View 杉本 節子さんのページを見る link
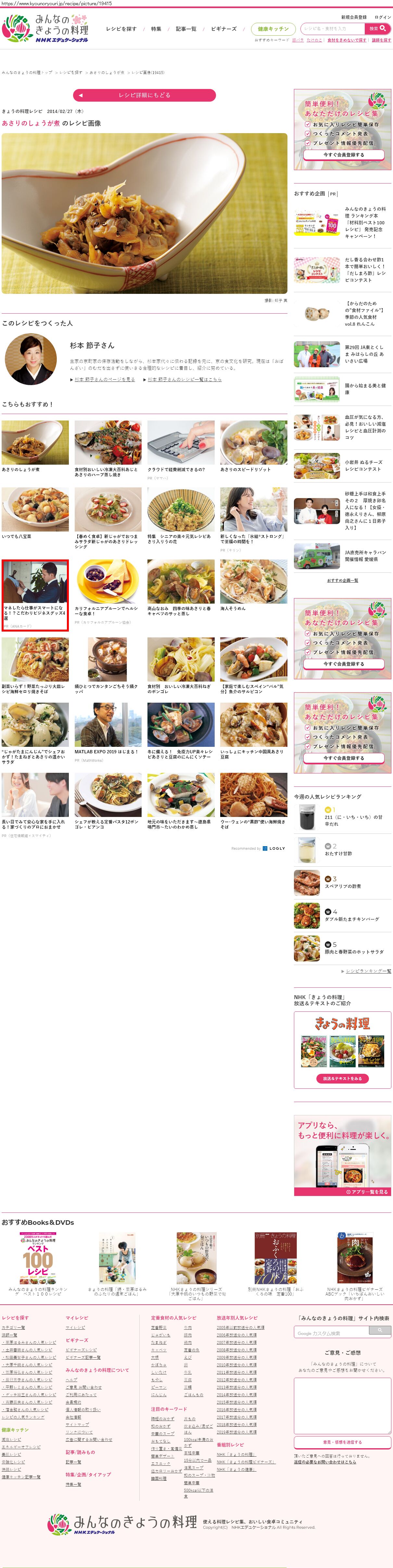 pyautogui.click(x=105, y=379)
